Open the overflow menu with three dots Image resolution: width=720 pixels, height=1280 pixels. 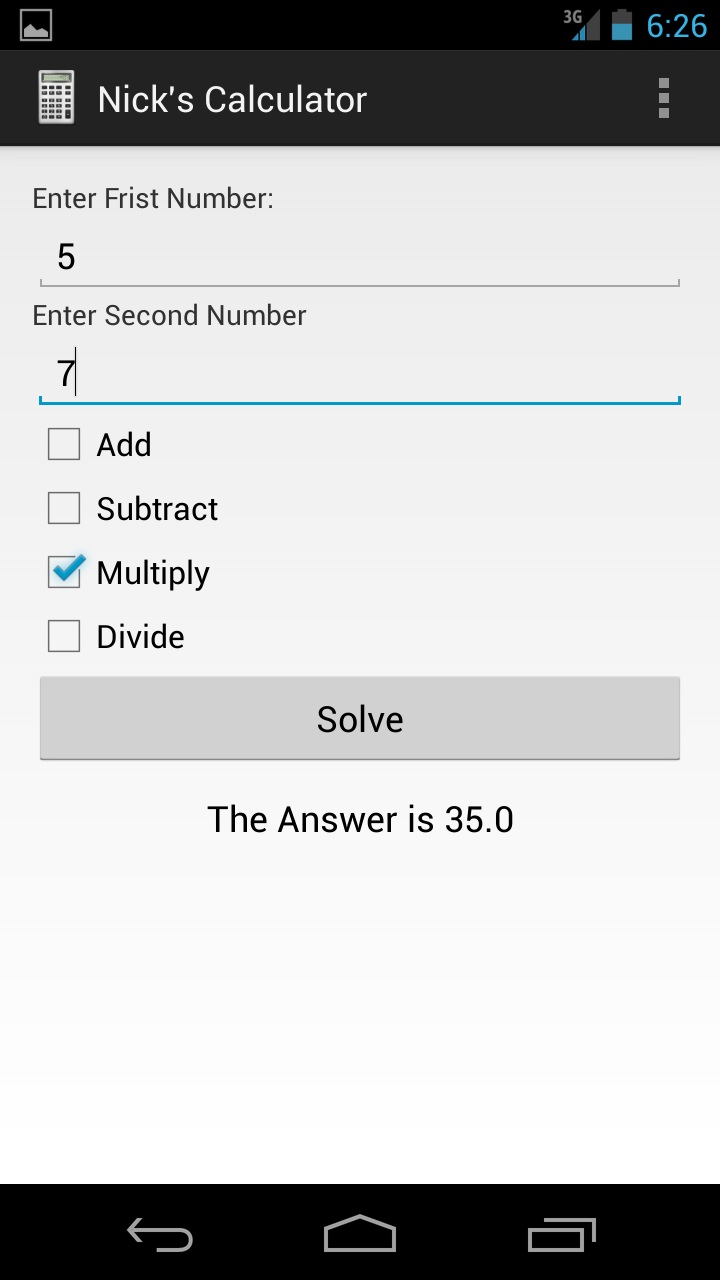[x=663, y=98]
